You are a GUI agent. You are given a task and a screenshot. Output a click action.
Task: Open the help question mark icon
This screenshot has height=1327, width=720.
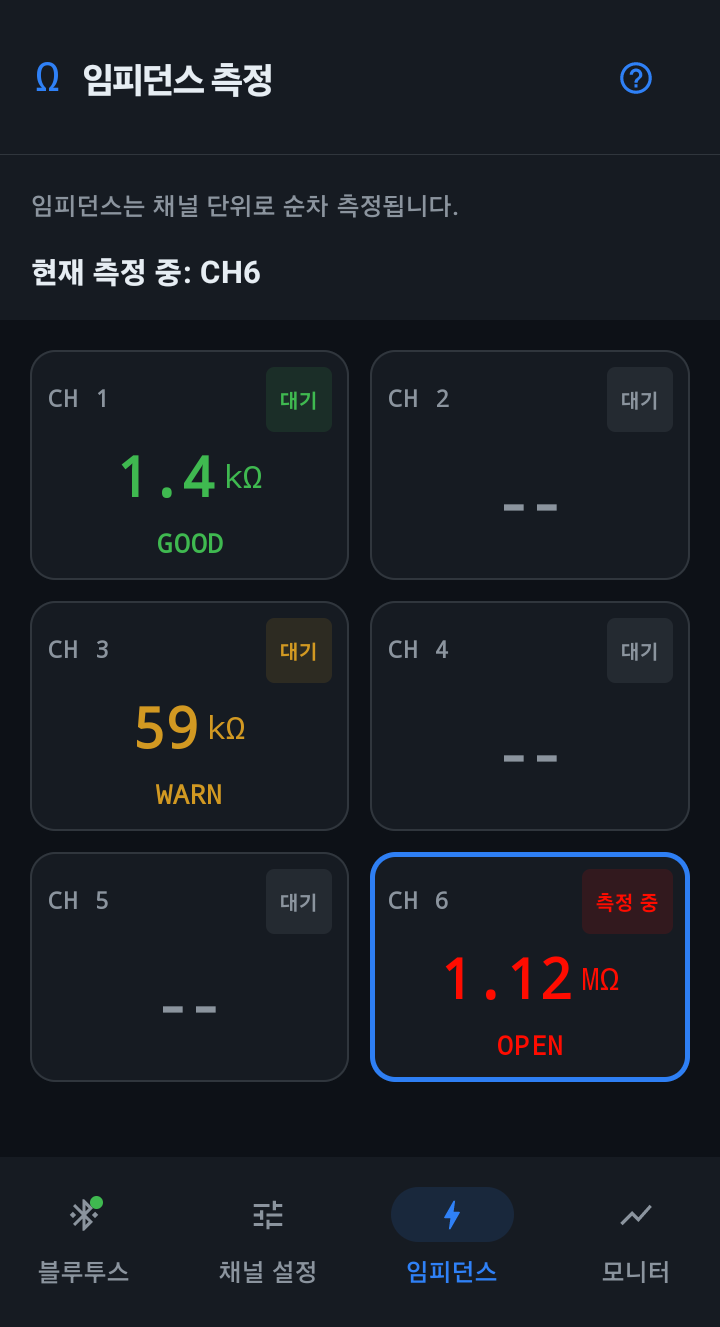click(636, 78)
